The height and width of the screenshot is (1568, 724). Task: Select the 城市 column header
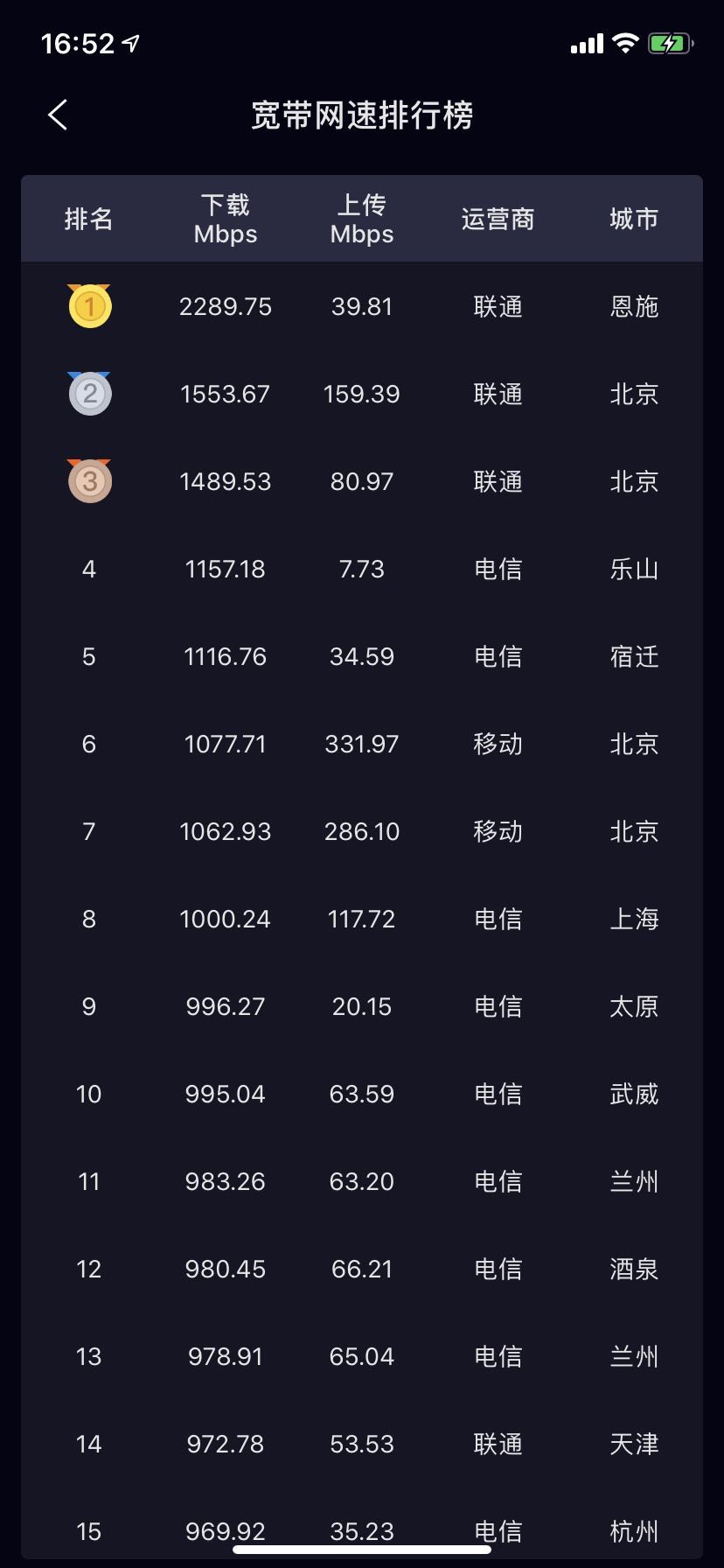(x=634, y=219)
